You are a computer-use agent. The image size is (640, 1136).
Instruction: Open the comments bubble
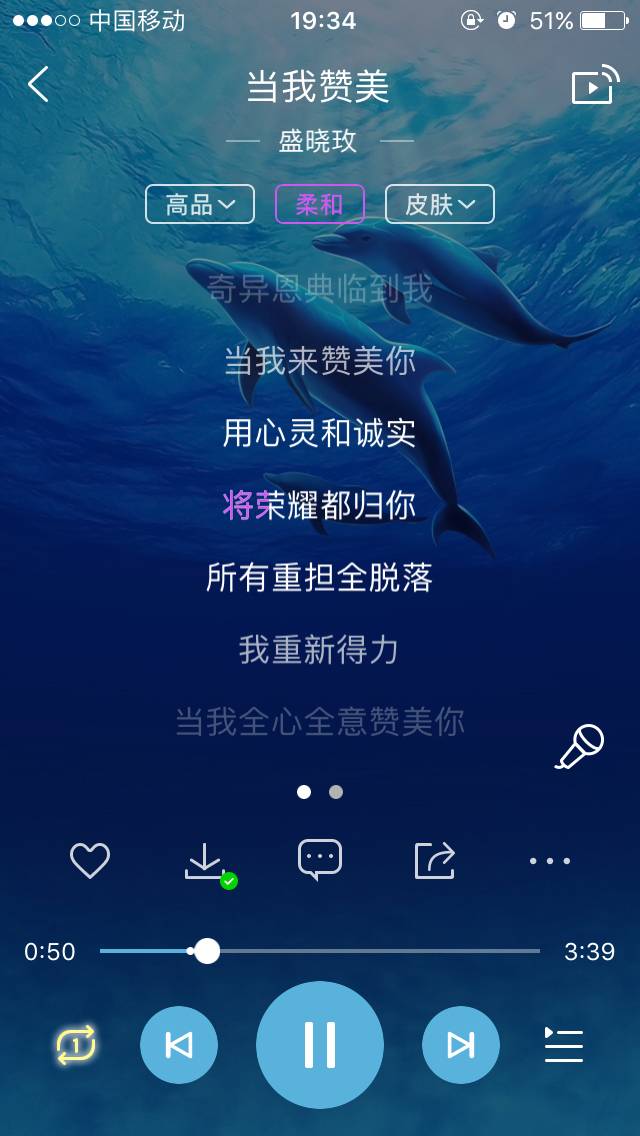[320, 859]
